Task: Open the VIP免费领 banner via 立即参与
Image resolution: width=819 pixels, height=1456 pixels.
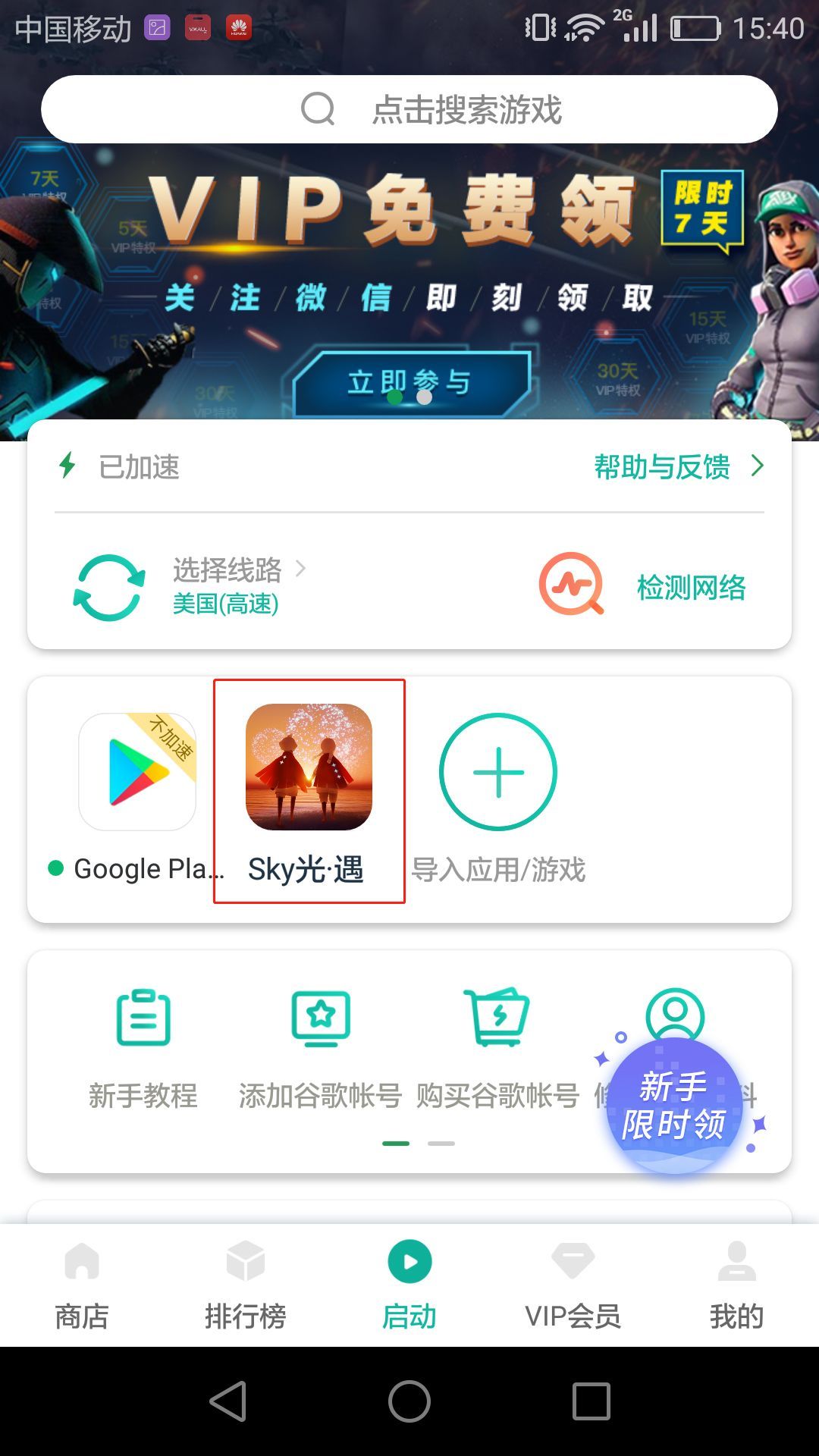Action: (409, 382)
